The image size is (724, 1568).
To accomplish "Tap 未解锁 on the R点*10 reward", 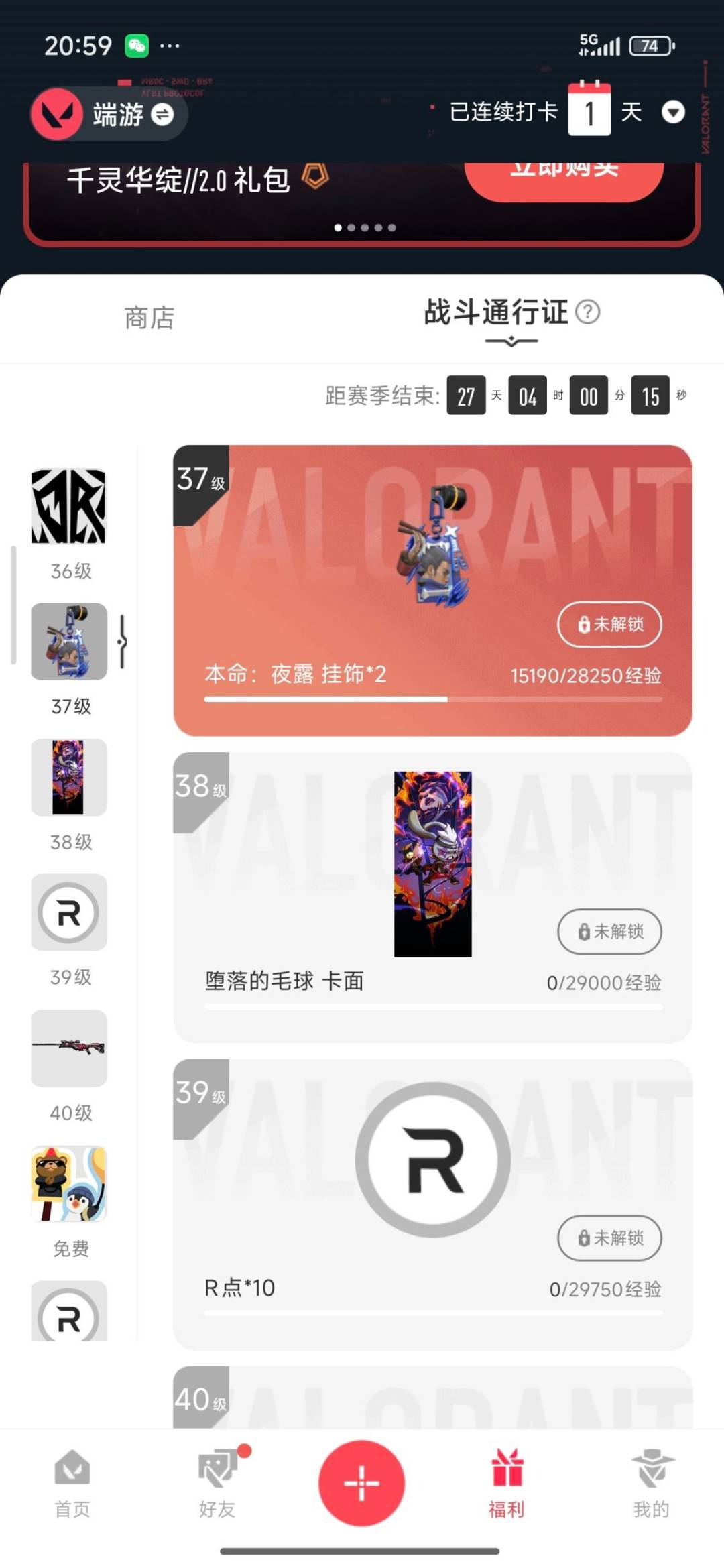I will click(x=609, y=1238).
